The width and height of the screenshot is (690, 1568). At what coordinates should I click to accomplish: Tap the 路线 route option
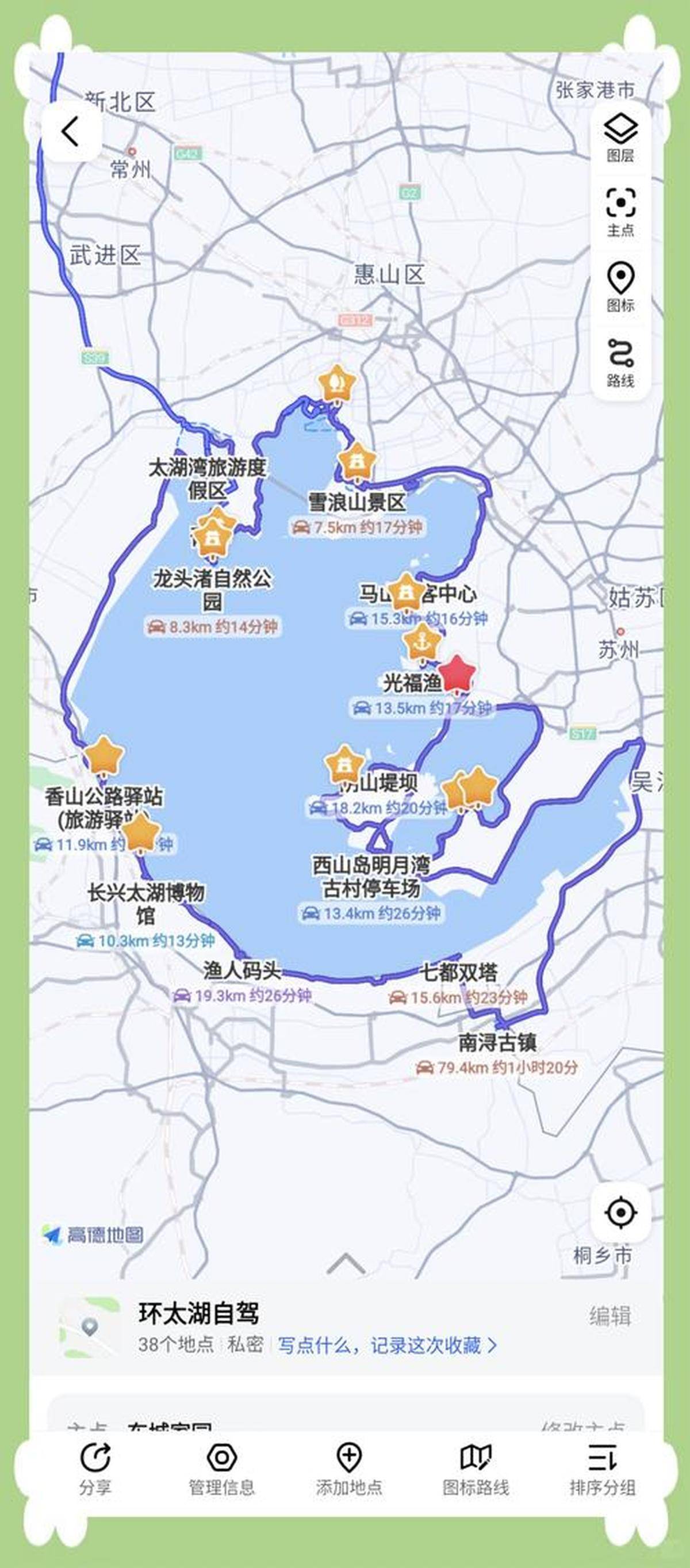point(620,362)
